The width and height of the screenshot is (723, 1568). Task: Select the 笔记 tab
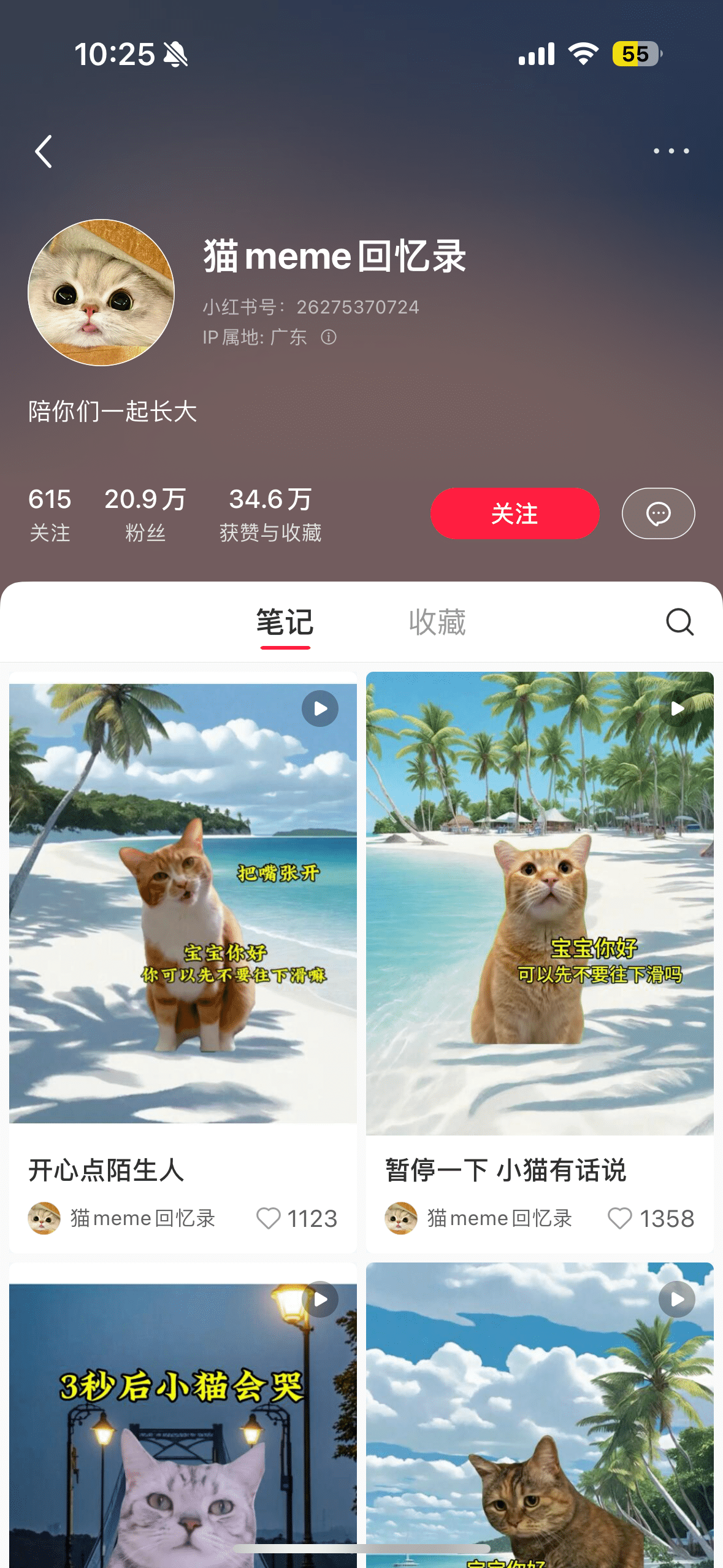(285, 623)
